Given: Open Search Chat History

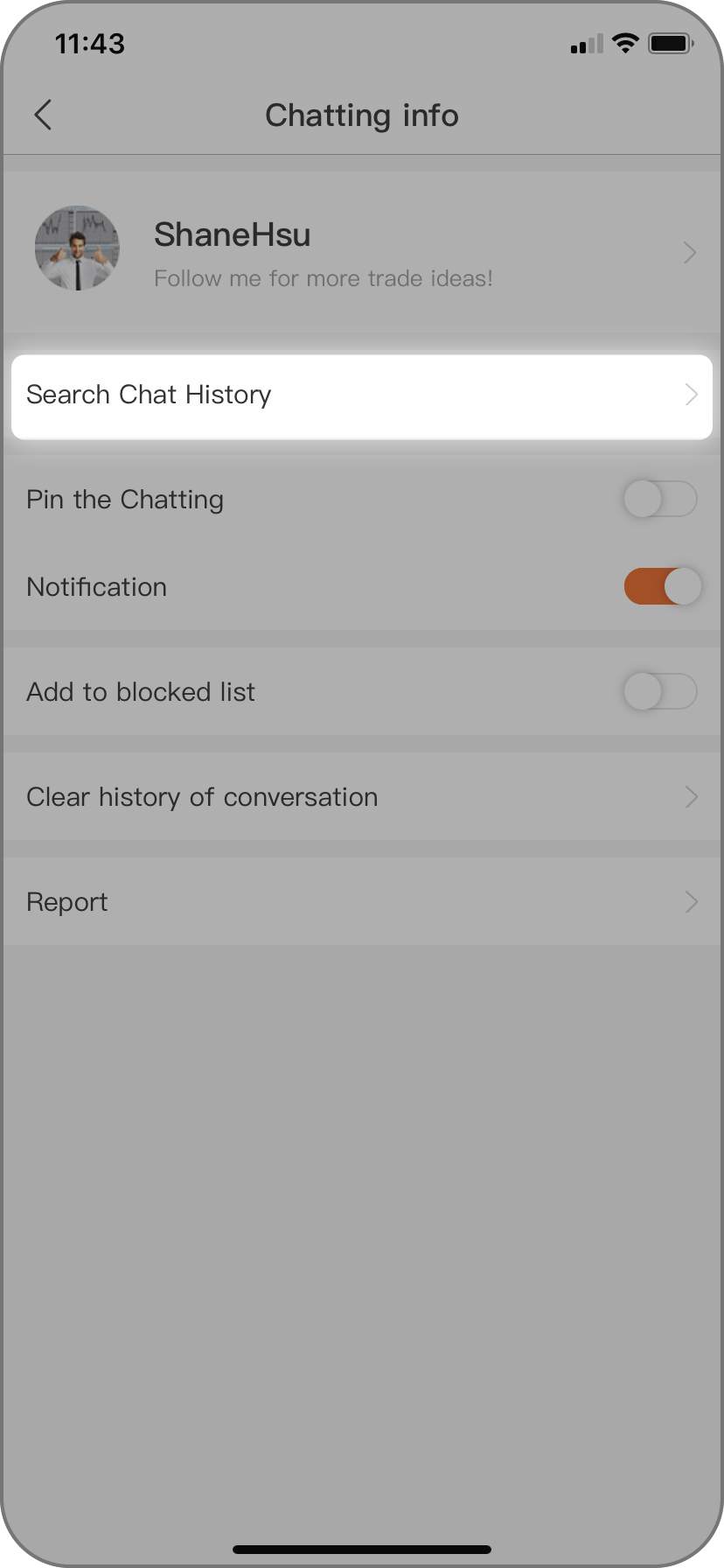Looking at the screenshot, I should pos(362,395).
